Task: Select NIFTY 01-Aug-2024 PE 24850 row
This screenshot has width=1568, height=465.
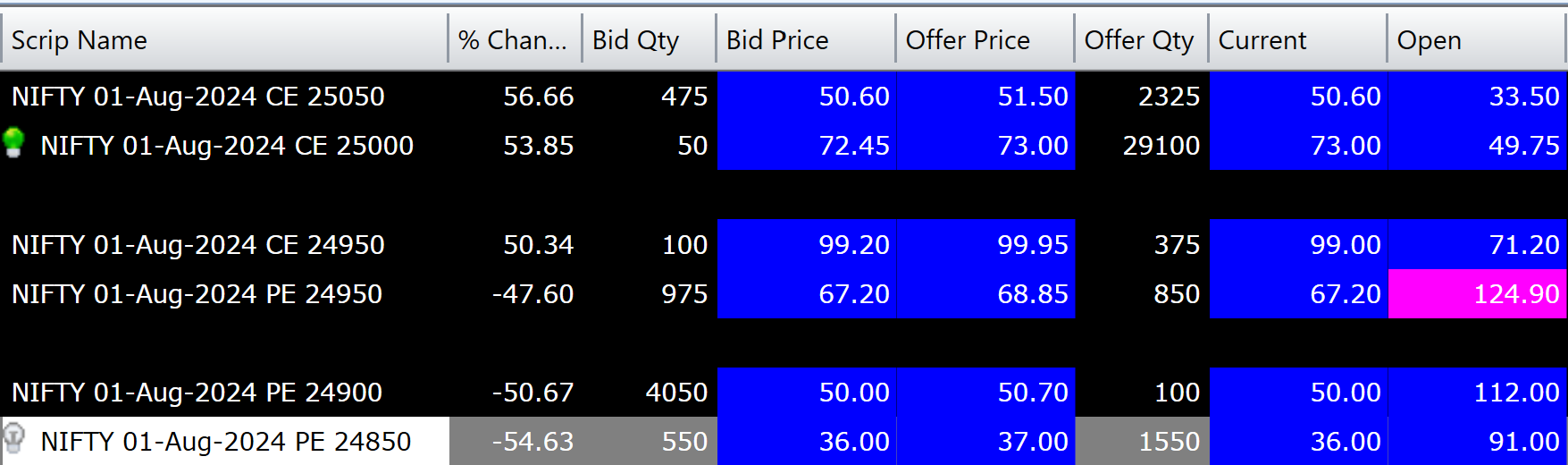Action: [x=226, y=442]
